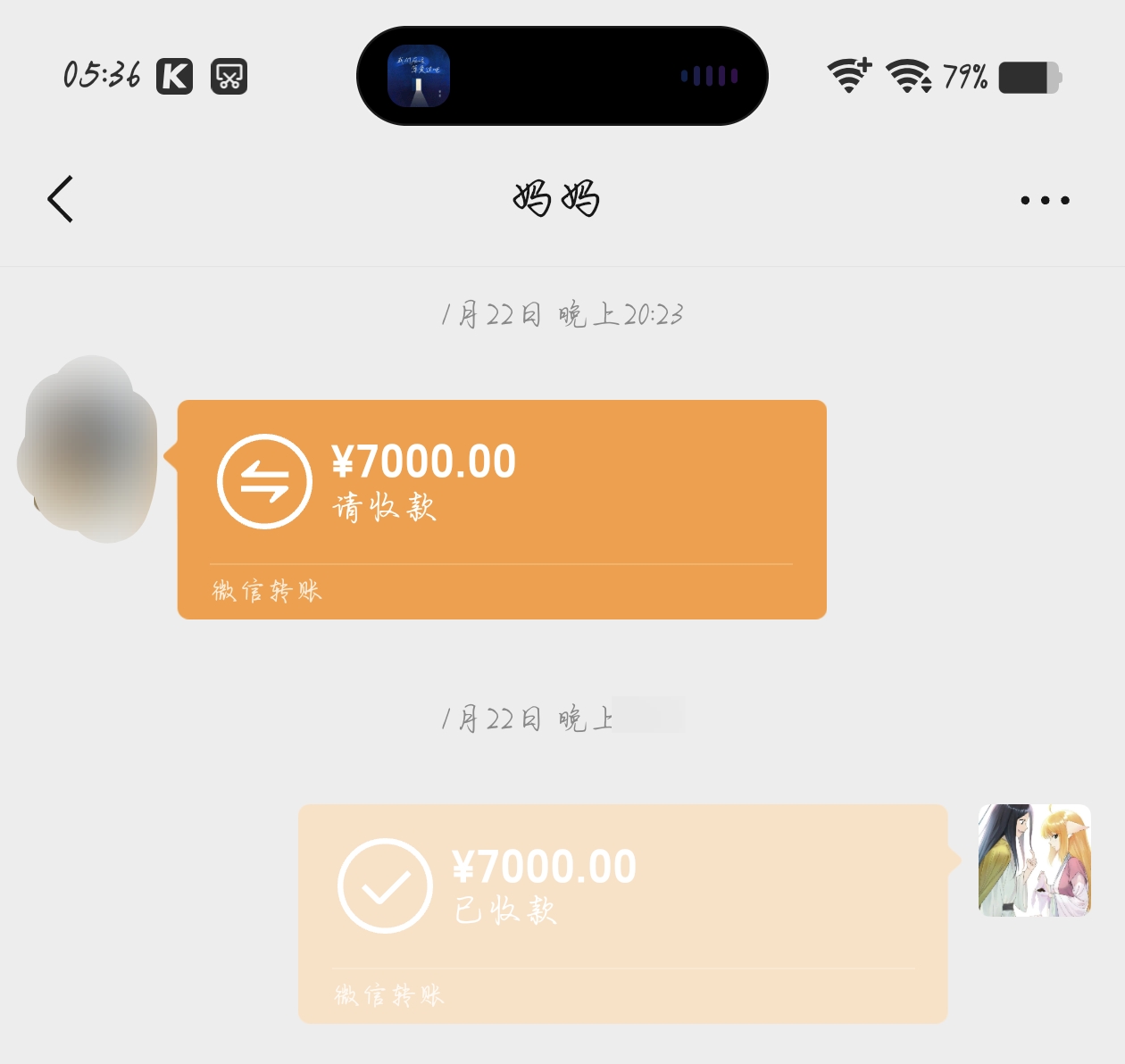Go back from the 妈妈 chat
1125x1064 pixels.
[61, 199]
